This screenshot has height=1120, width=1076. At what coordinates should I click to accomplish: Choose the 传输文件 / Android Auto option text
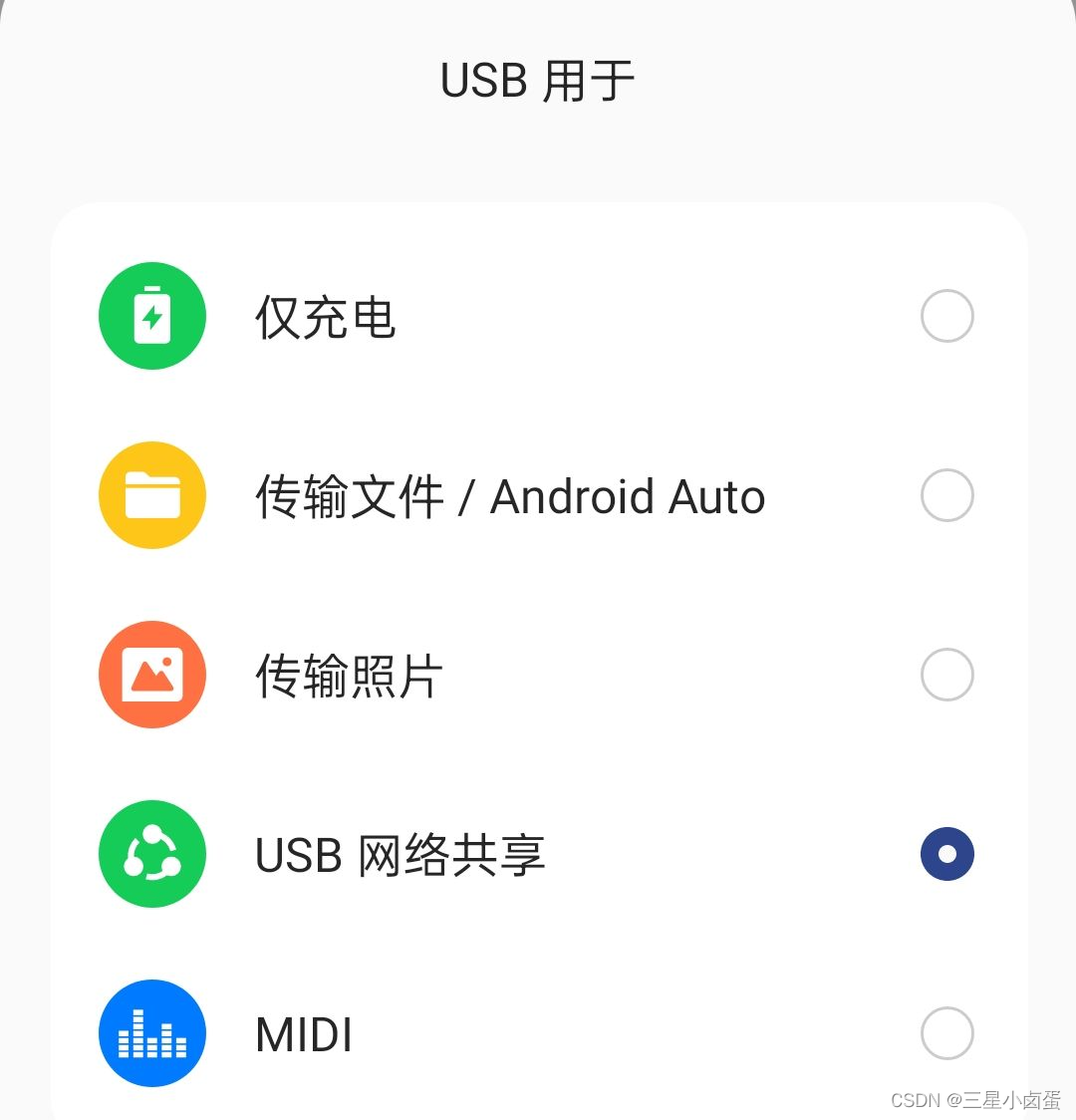pyautogui.click(x=508, y=495)
